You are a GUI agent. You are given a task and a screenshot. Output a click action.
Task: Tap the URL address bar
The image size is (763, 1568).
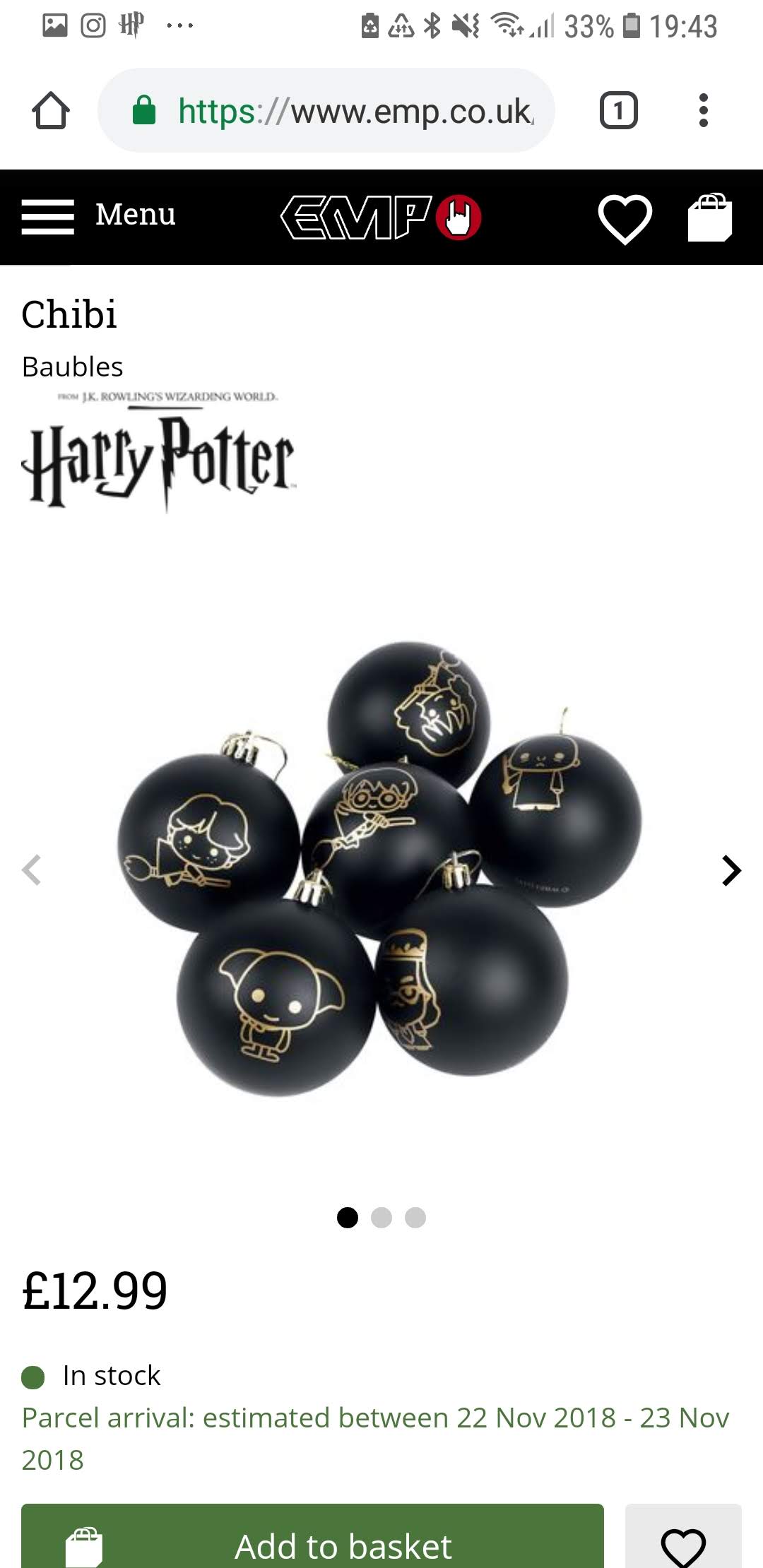[326, 110]
